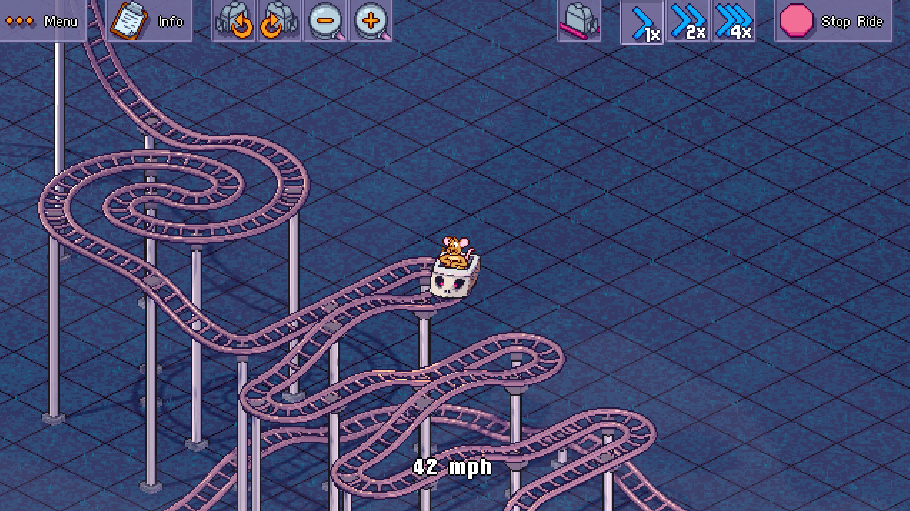The width and height of the screenshot is (910, 511).
Task: Rotate the view counterclockwise
Action: tap(236, 21)
